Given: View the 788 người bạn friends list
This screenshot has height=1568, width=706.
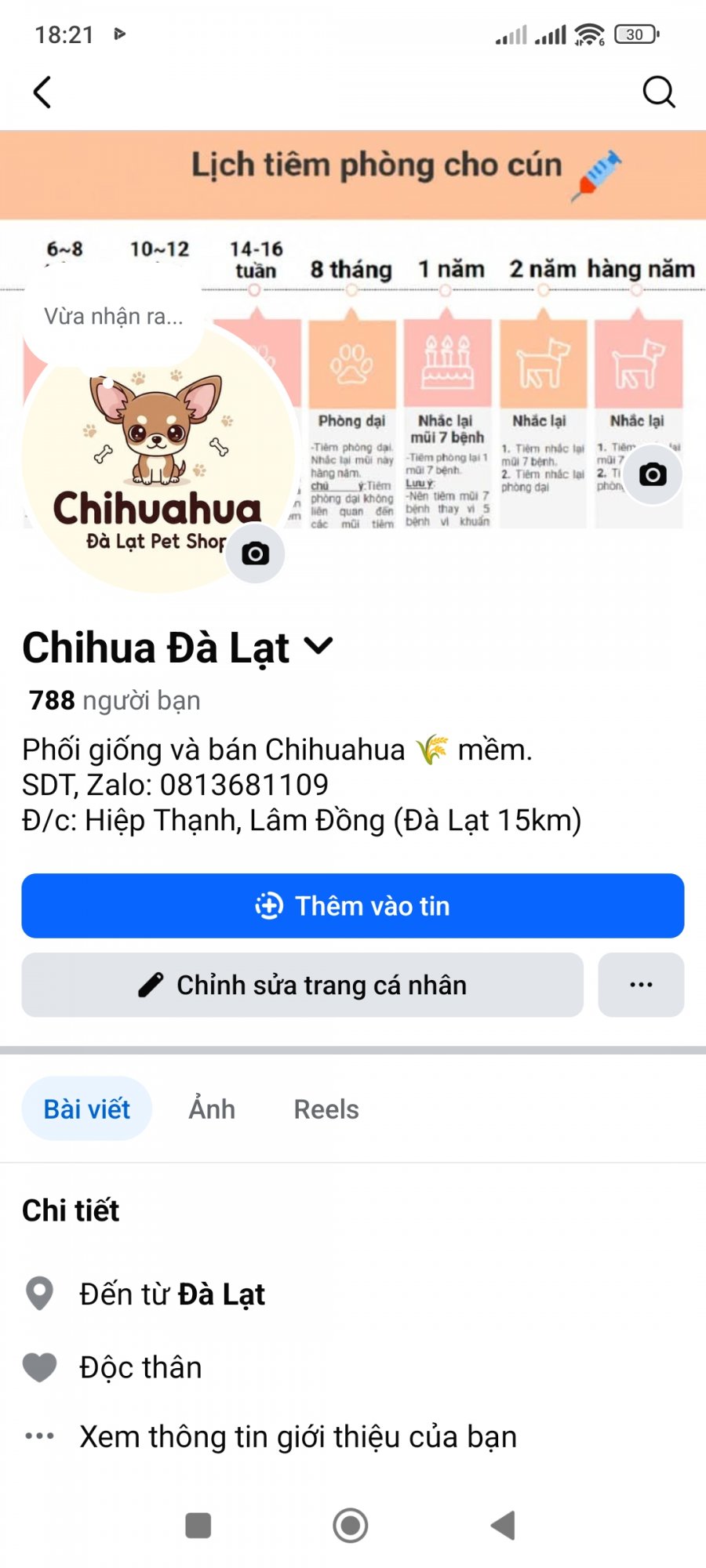Looking at the screenshot, I should [115, 700].
